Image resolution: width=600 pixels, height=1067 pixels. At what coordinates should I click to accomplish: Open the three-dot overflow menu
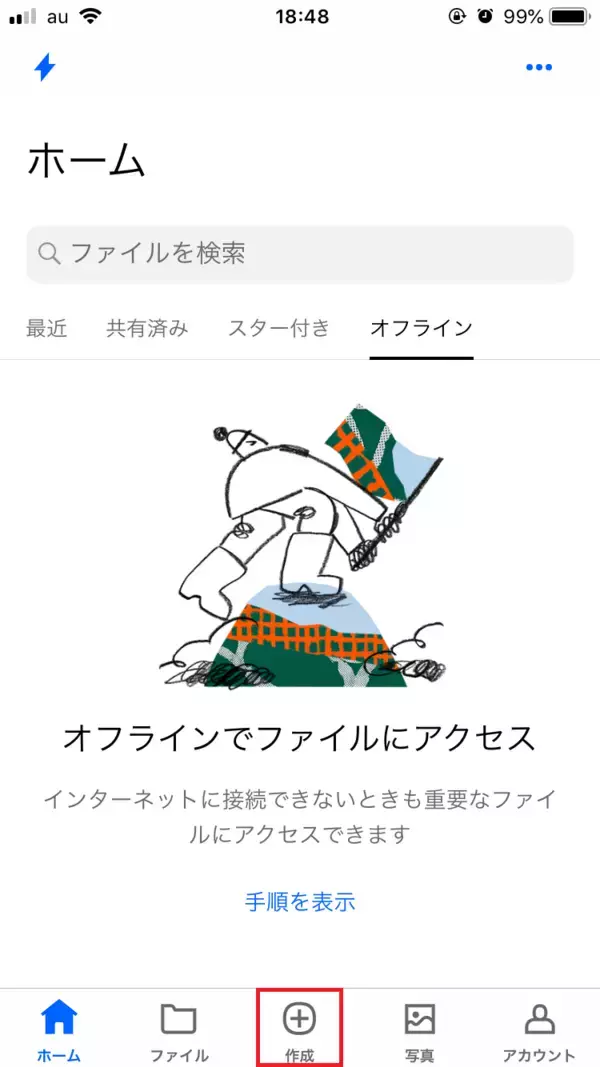[539, 67]
